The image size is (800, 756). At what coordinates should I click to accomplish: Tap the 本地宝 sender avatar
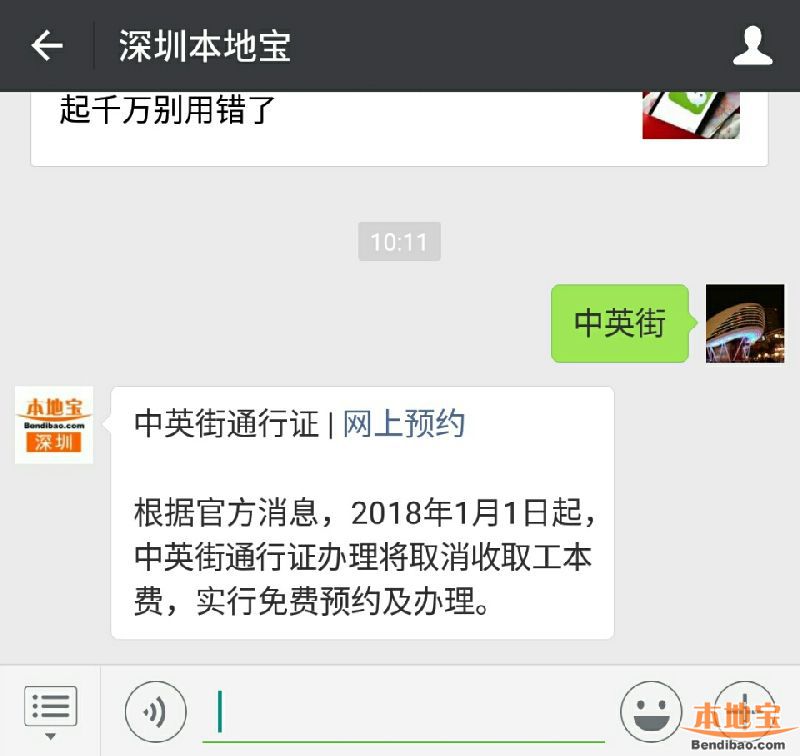(54, 425)
